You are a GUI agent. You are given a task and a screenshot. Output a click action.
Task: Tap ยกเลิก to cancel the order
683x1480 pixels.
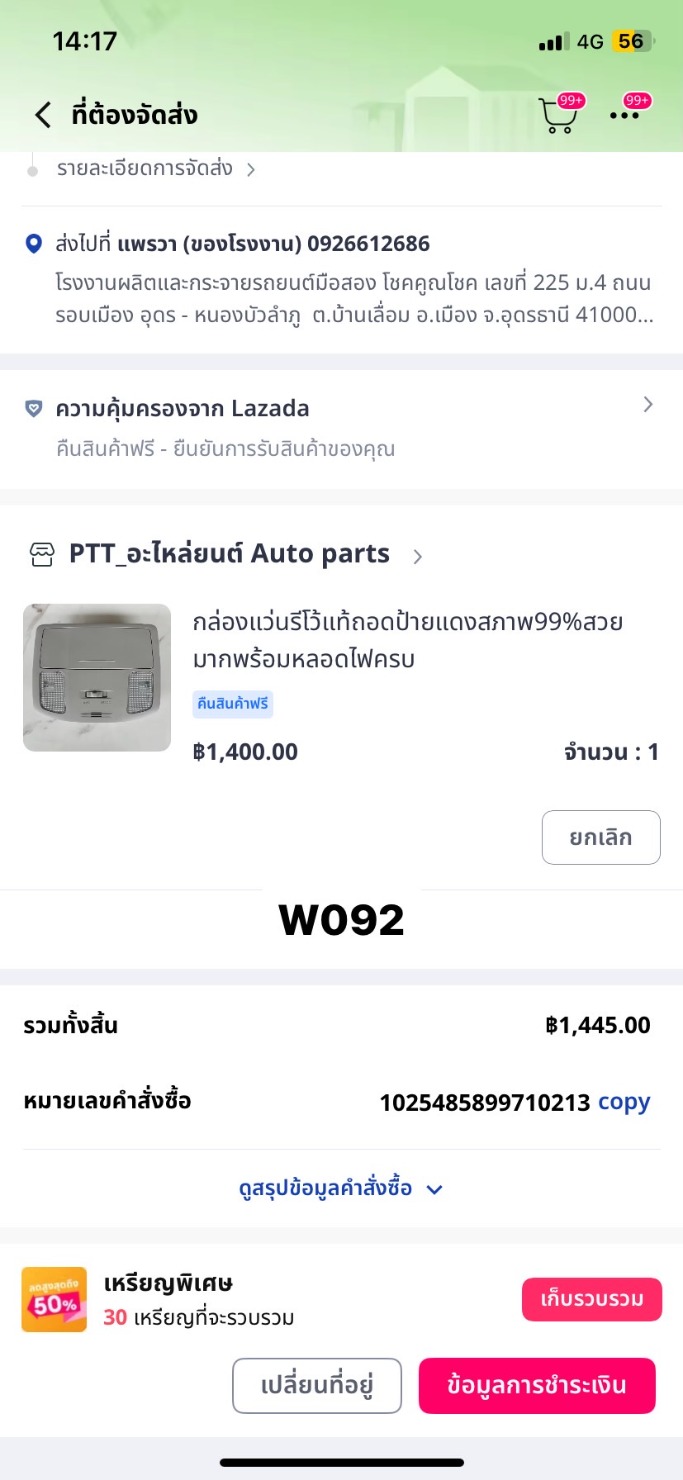600,837
